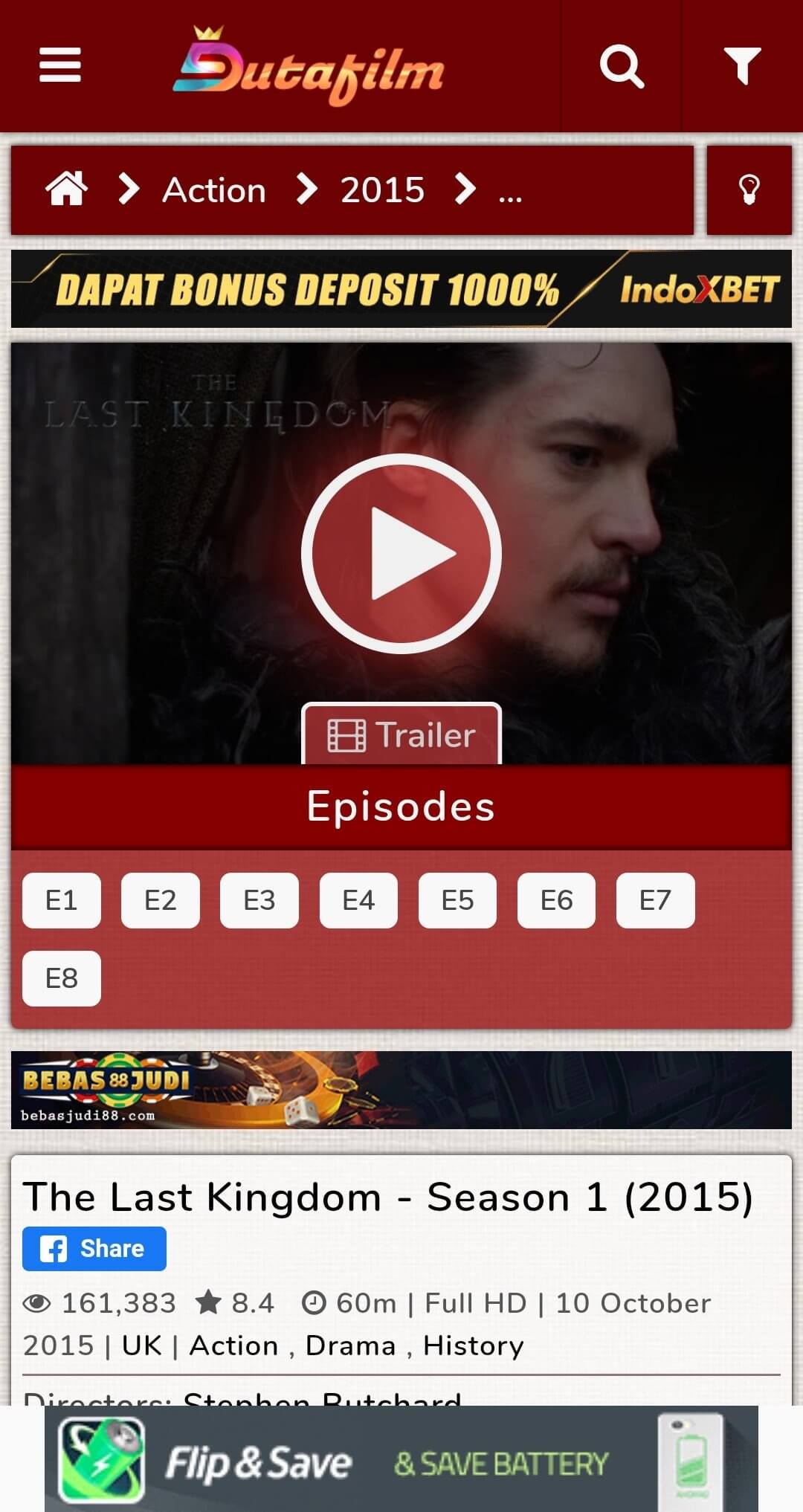Select episode E8
Screen dimensions: 803x1512
click(x=62, y=978)
